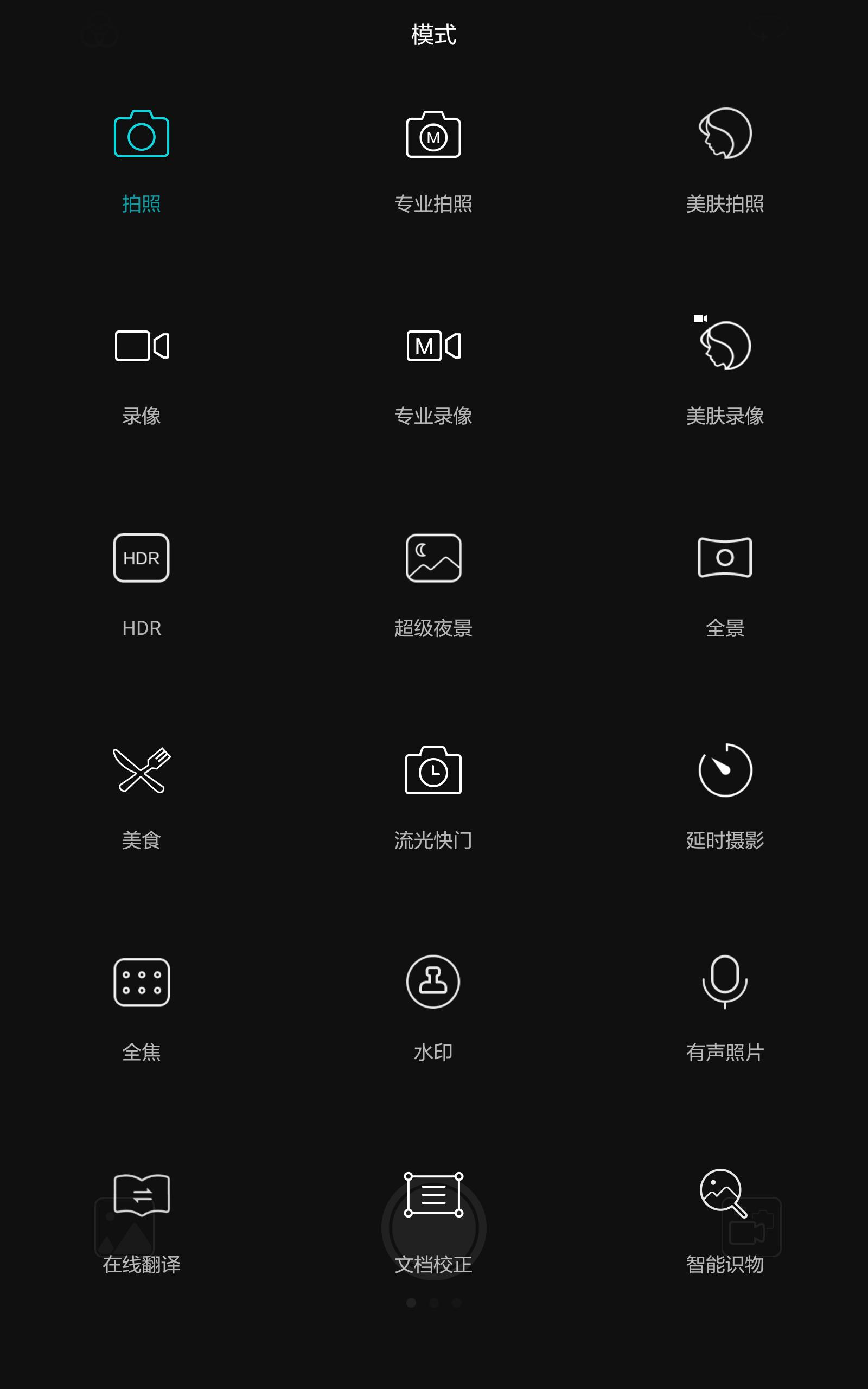Select 有声照片 (Audio Note) microphone icon
The image size is (868, 1389).
click(724, 982)
